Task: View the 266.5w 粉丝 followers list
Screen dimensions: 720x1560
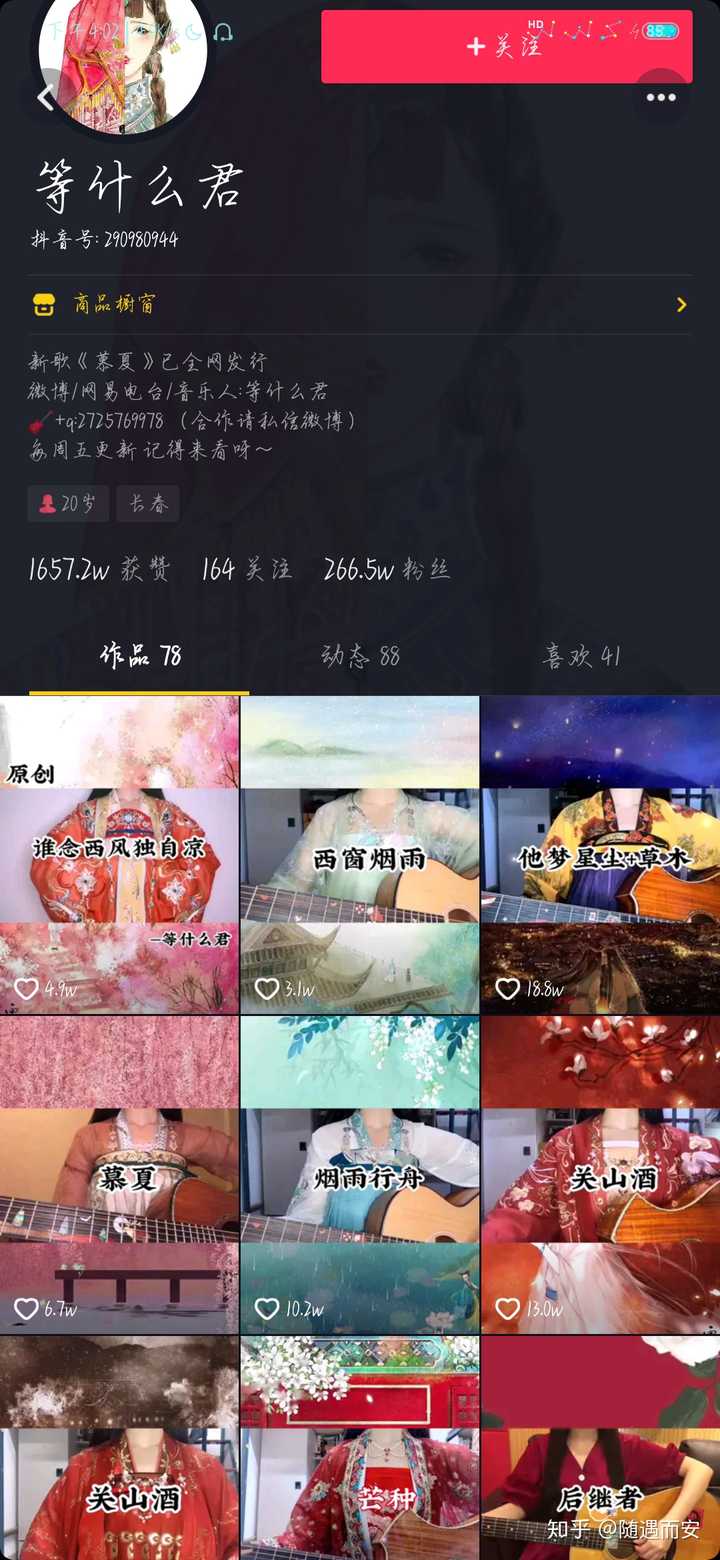Action: 386,570
